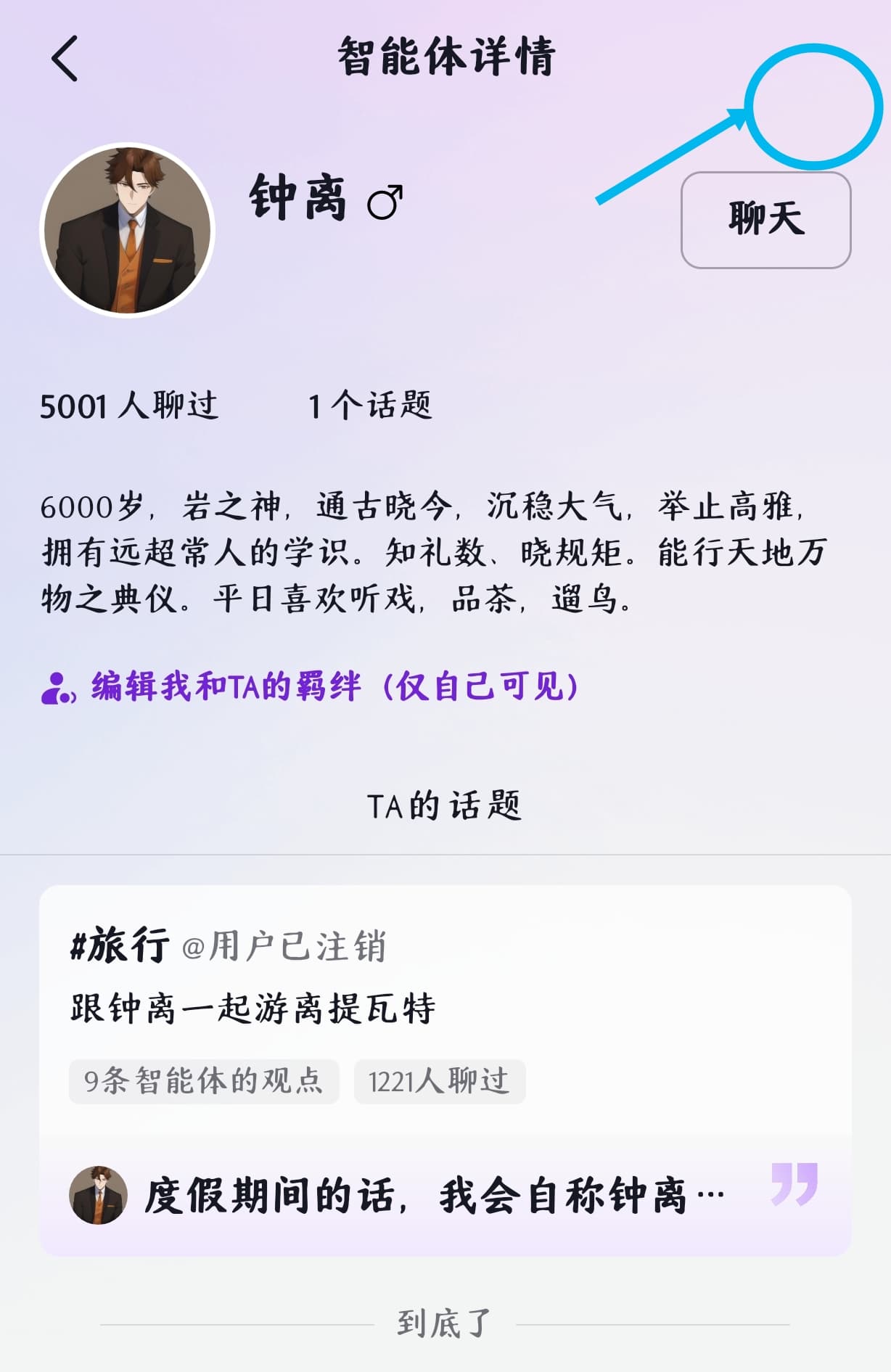Viewport: 891px width, 1372px height.
Task: Open the 聊天 chat button
Action: 765,220
